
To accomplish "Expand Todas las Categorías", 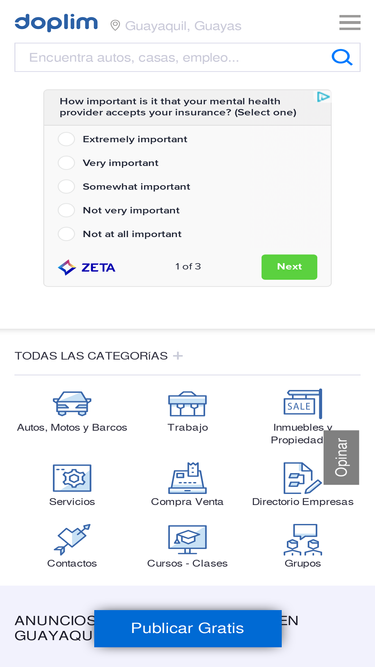I will pos(99,356).
